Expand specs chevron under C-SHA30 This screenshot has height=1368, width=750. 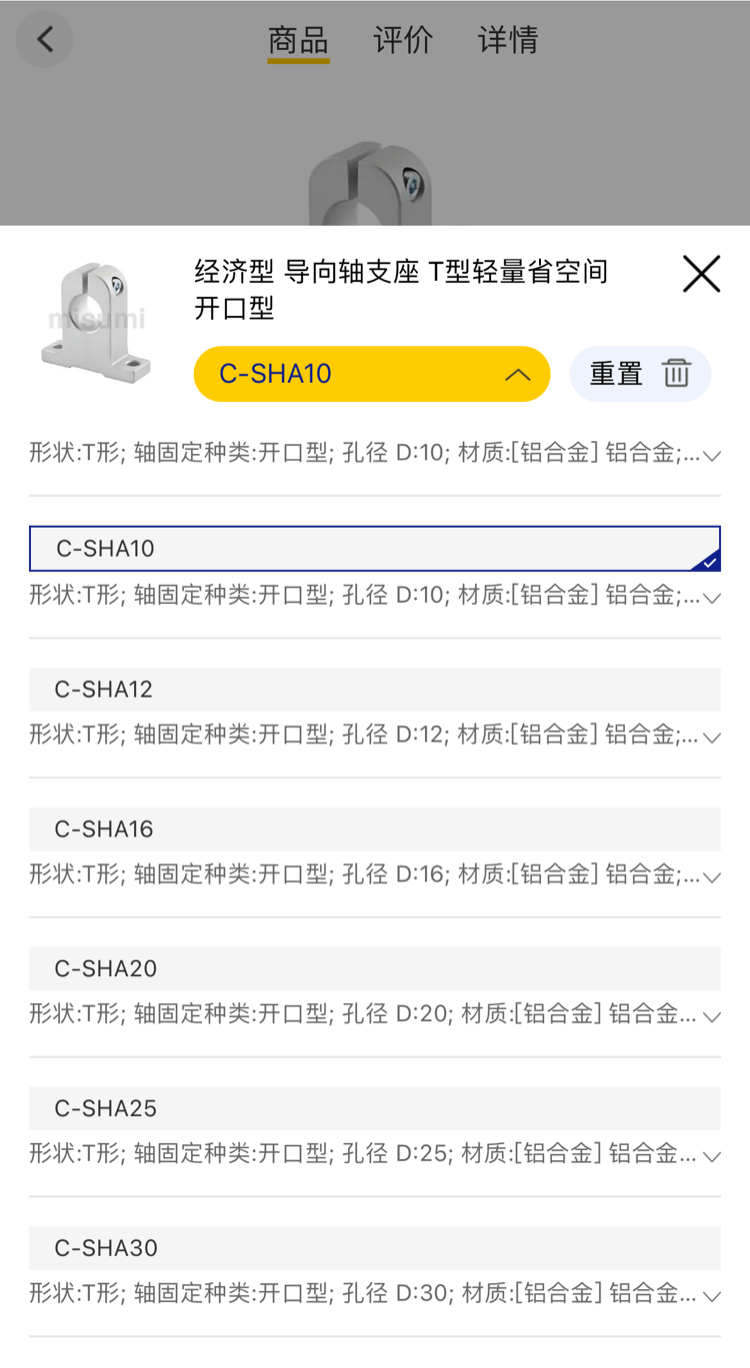tap(712, 1296)
